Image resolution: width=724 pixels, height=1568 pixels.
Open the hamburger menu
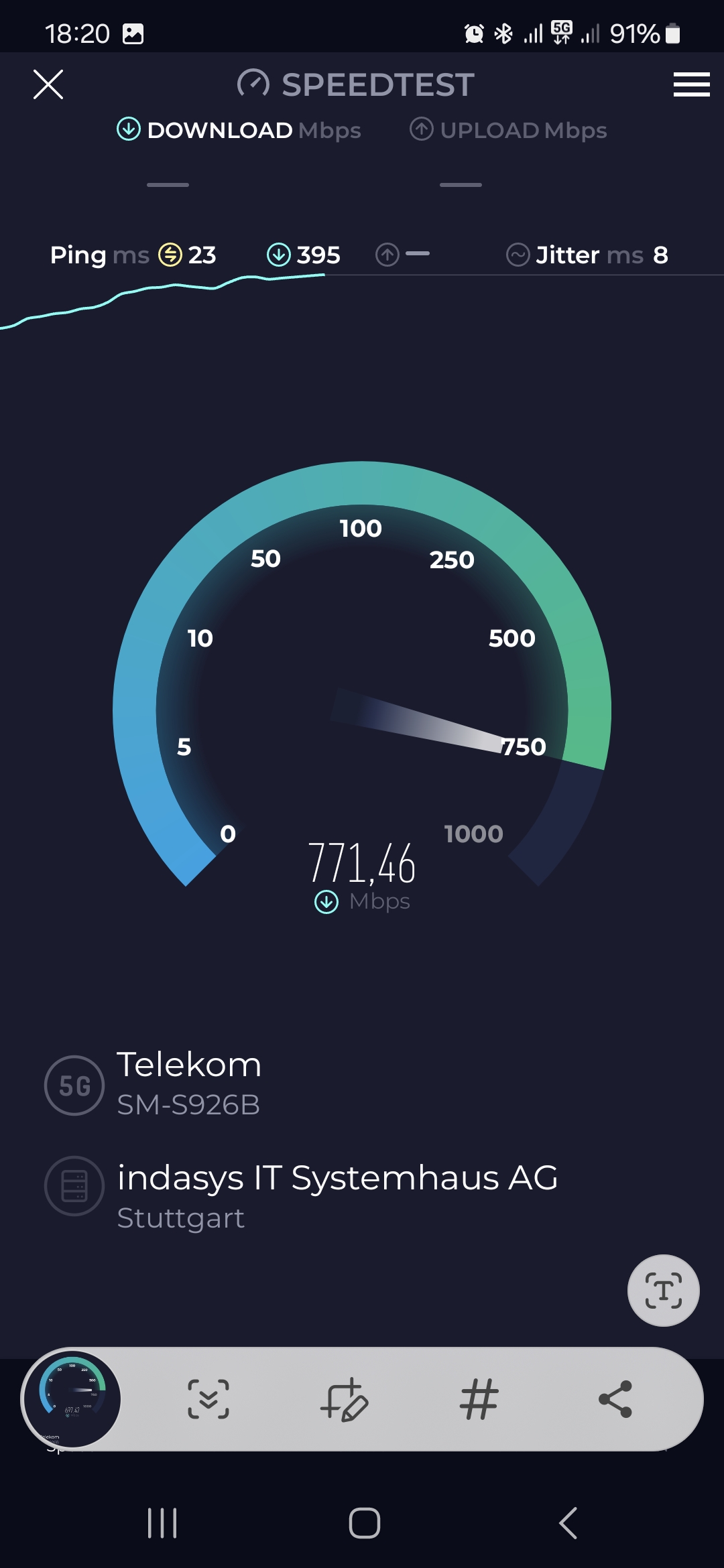[x=691, y=84]
